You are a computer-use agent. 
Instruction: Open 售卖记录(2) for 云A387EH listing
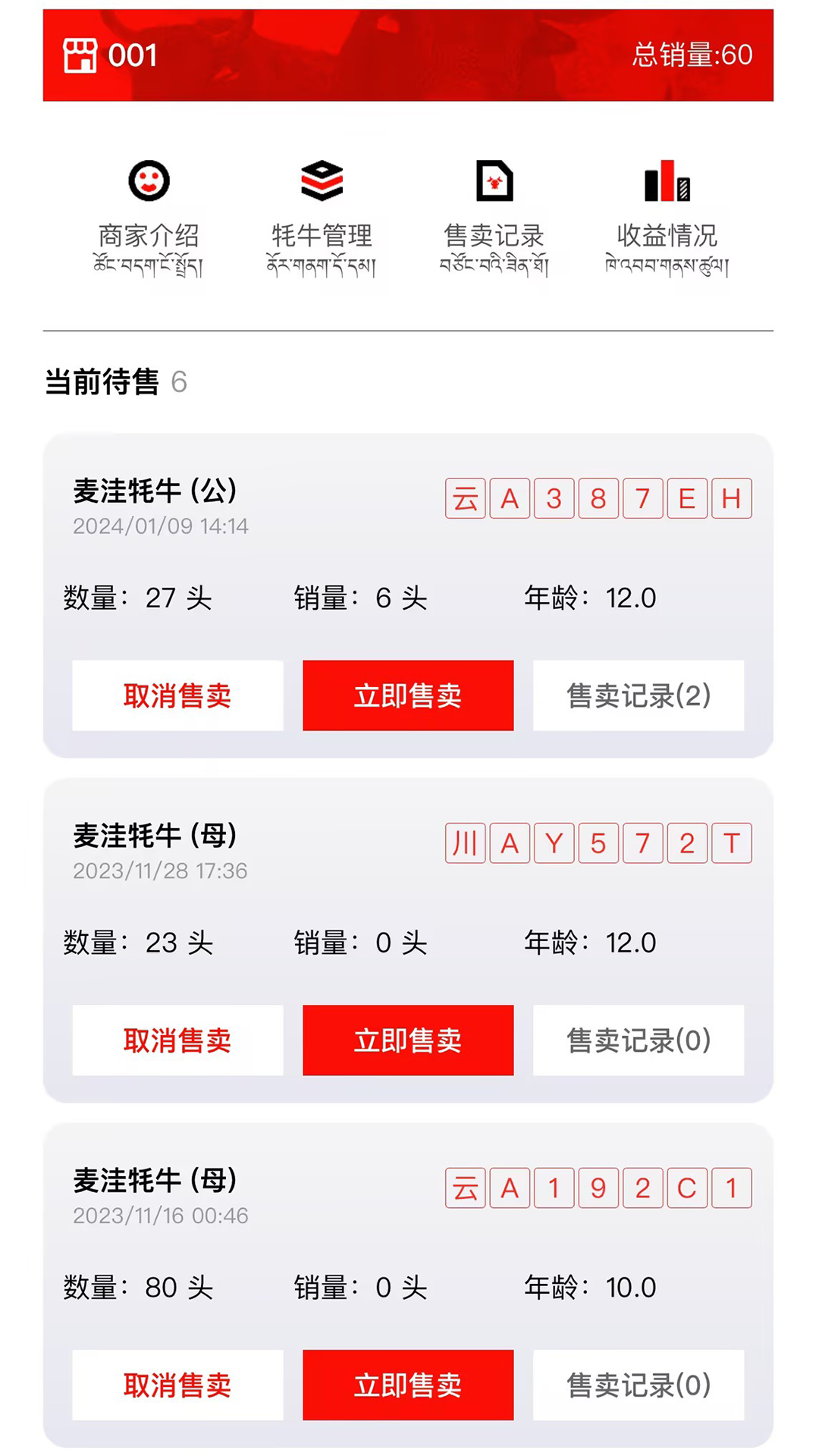coord(639,695)
